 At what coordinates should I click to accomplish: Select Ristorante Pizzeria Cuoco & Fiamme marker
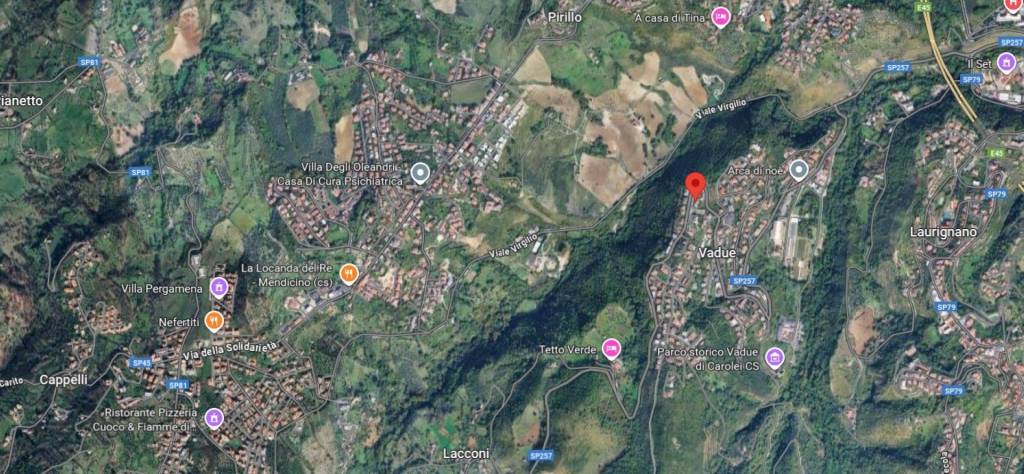click(213, 418)
